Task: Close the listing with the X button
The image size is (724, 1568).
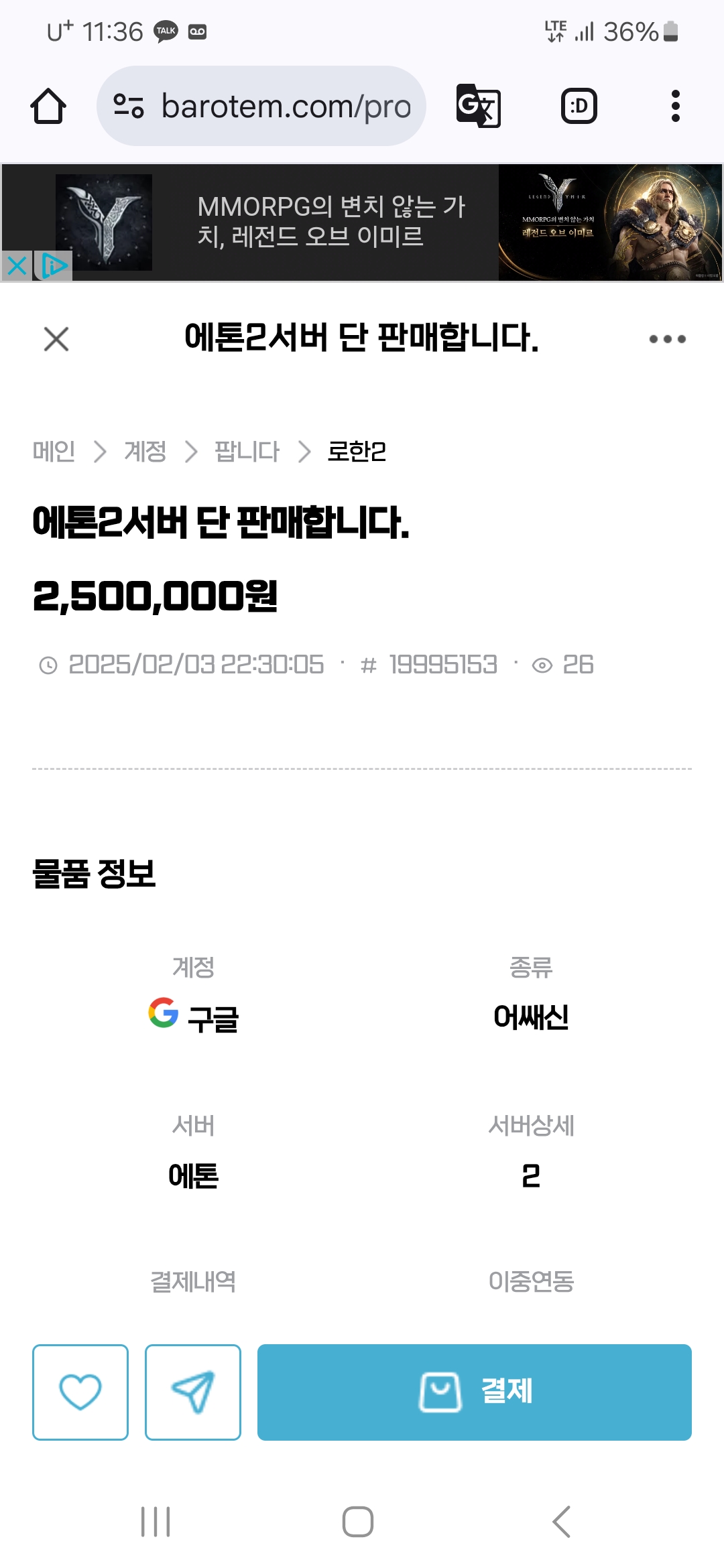Action: (x=56, y=338)
